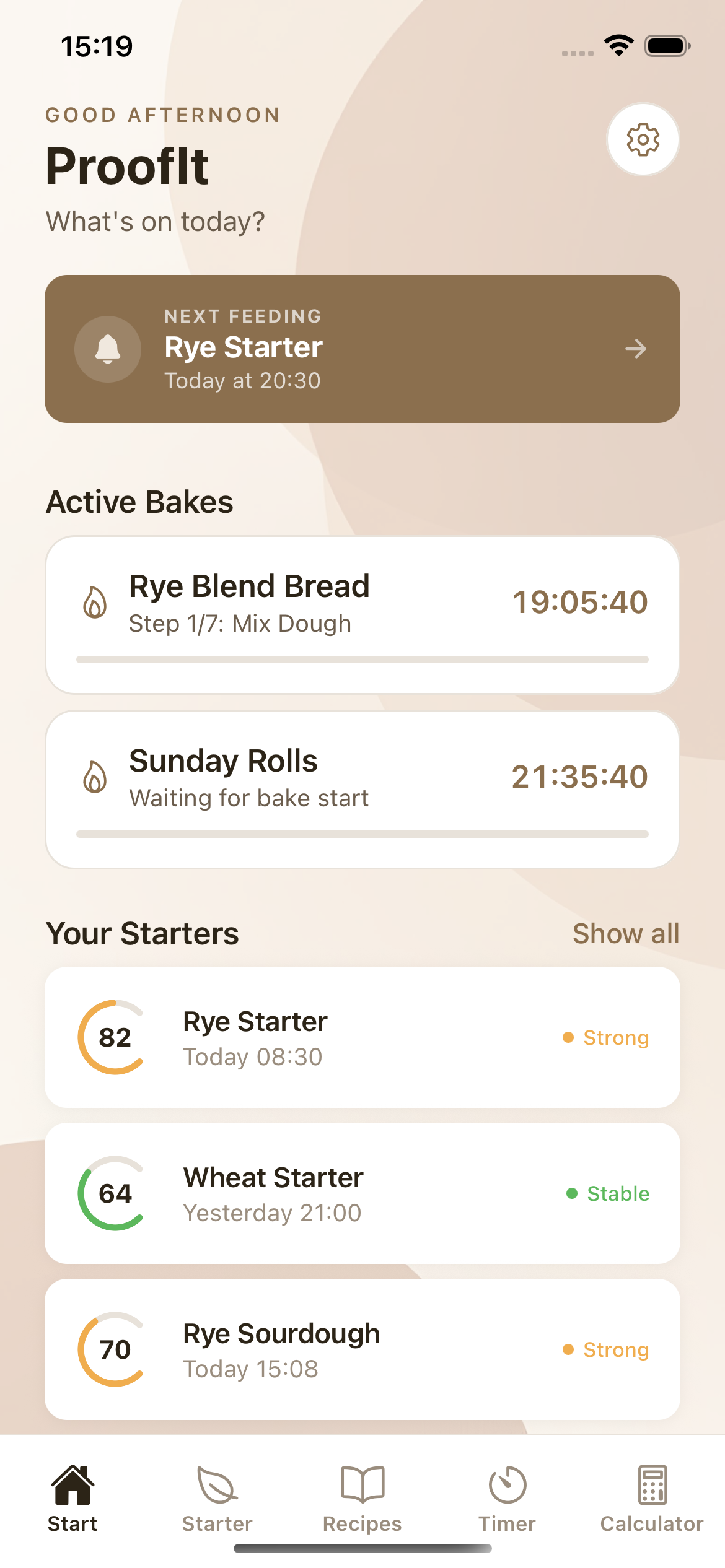Select the flame icon beside Rye Blend Bread

(94, 601)
